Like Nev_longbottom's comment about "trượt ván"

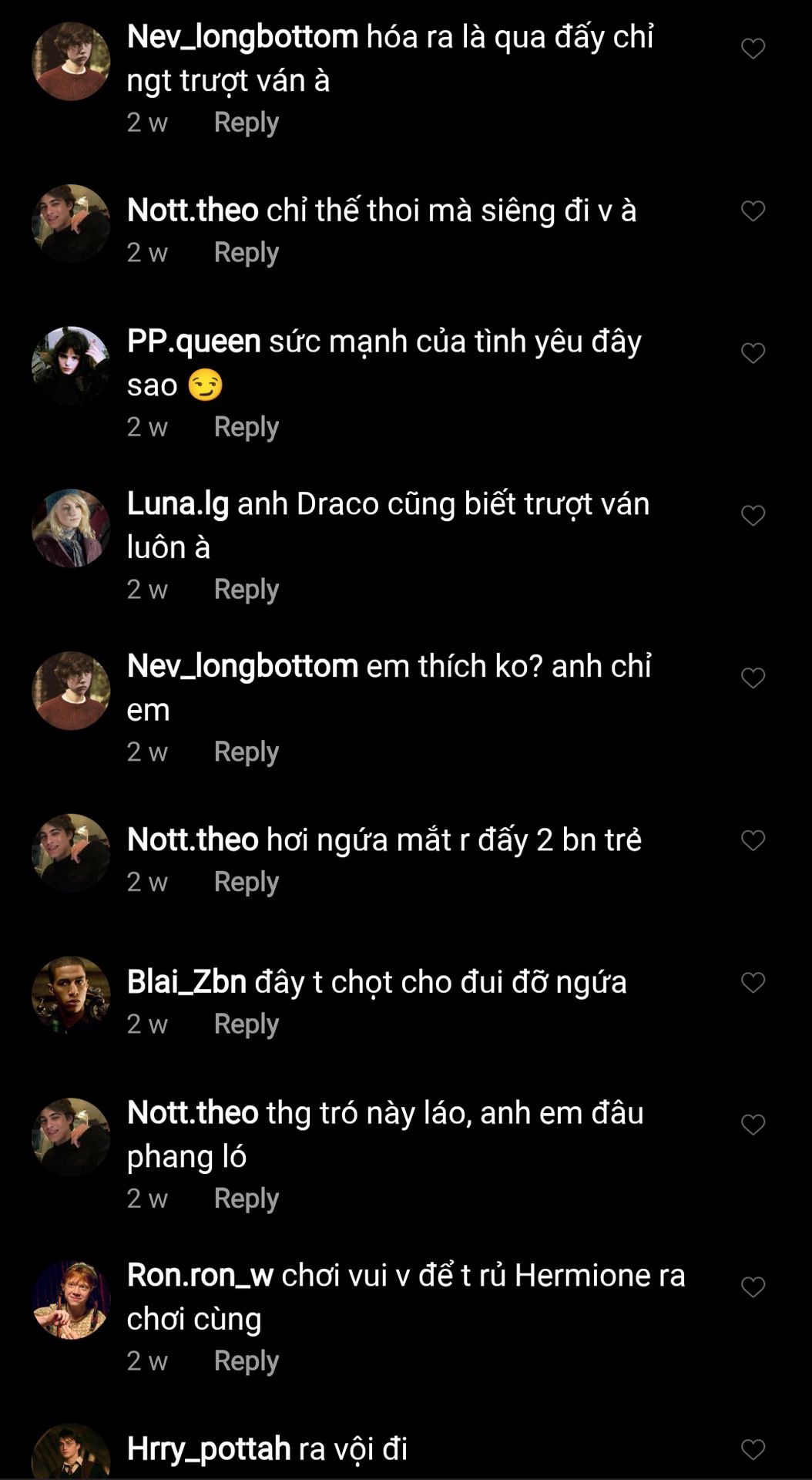click(753, 49)
